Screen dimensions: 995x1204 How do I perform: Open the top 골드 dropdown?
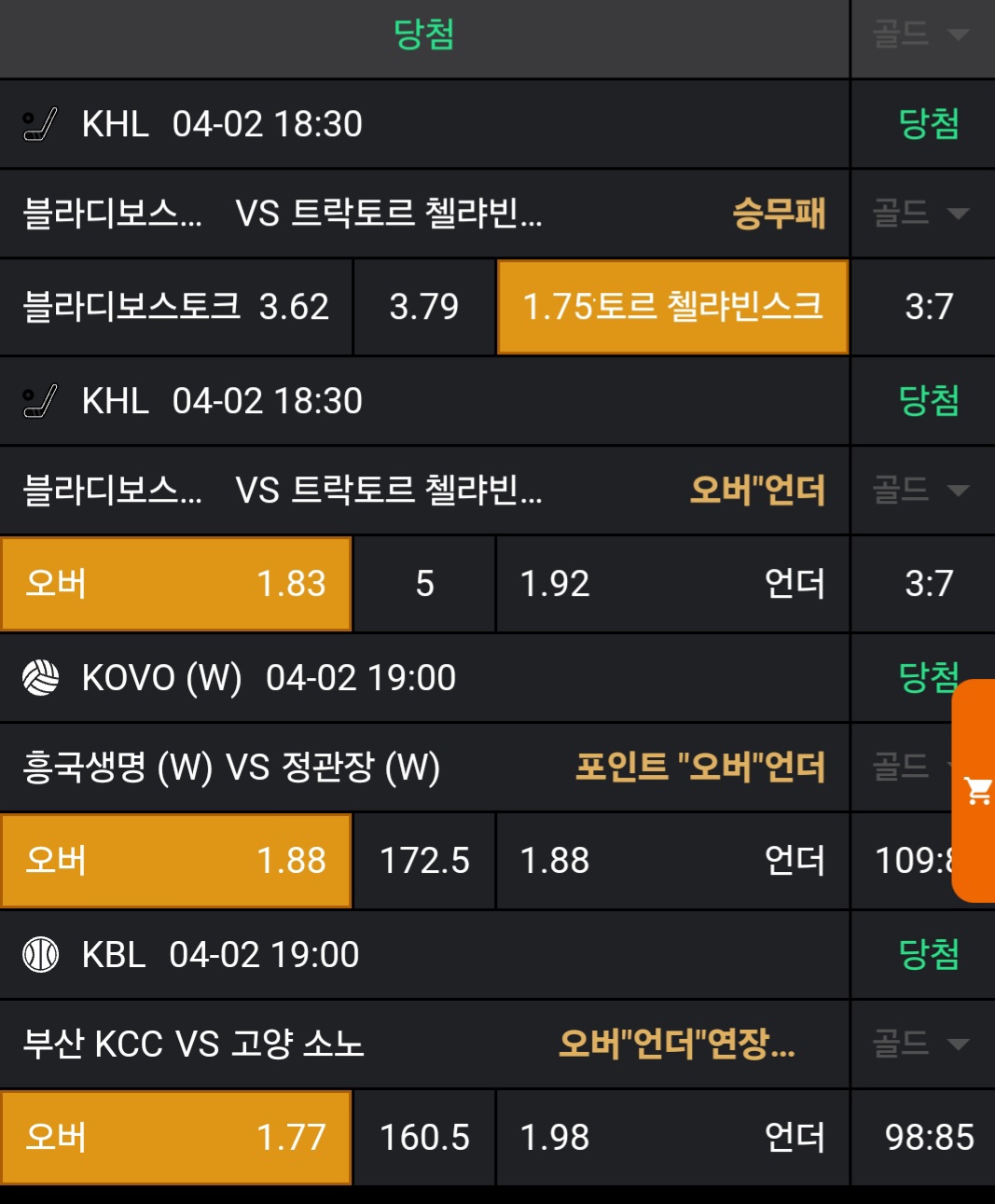click(x=921, y=35)
